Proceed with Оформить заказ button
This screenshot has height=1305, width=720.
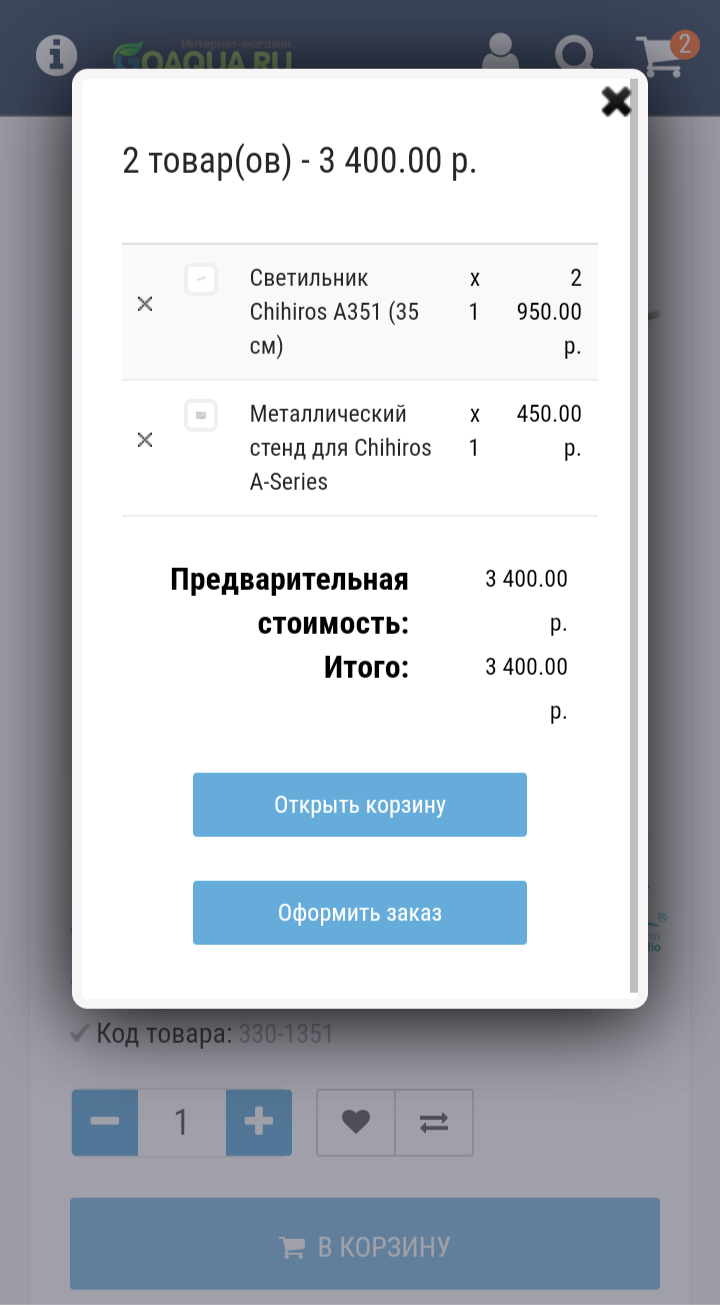[x=360, y=913]
